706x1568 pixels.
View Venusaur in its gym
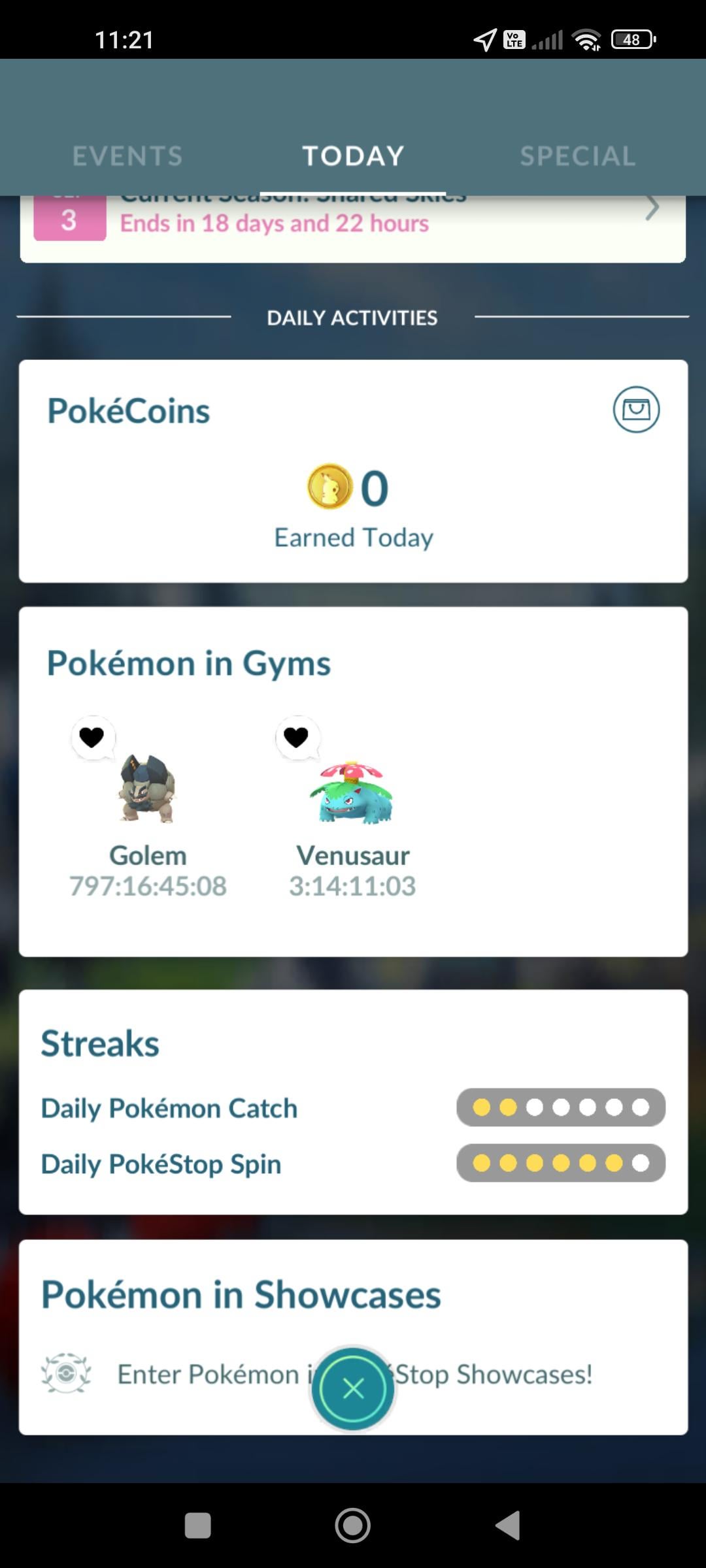point(352,792)
